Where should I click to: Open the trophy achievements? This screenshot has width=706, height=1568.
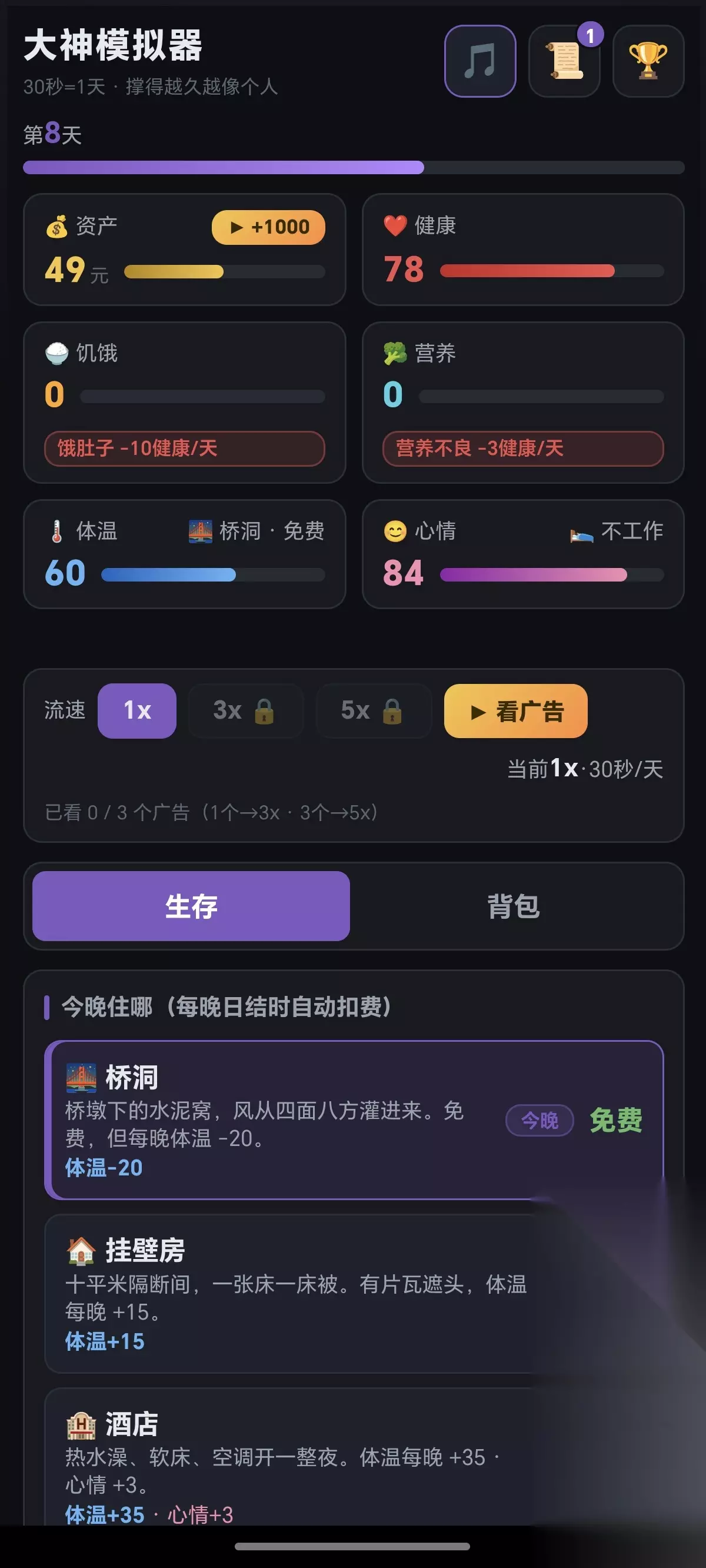click(x=648, y=61)
